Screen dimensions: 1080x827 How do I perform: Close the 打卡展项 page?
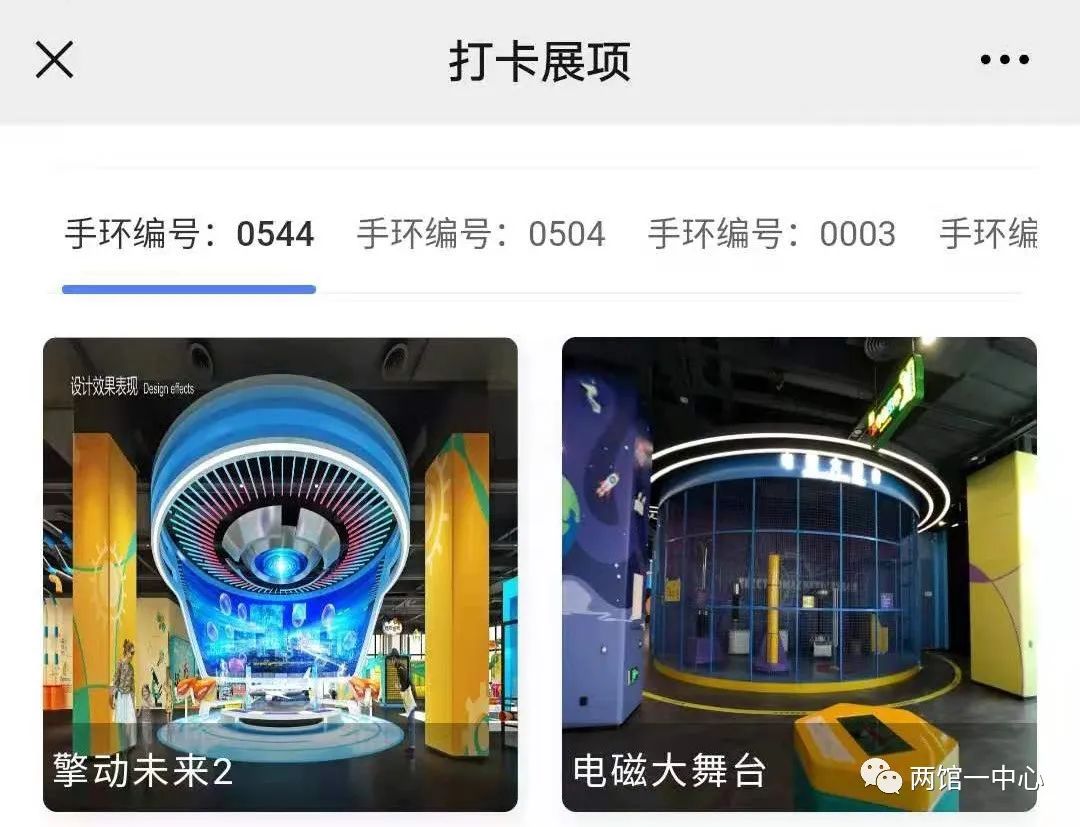[x=54, y=60]
